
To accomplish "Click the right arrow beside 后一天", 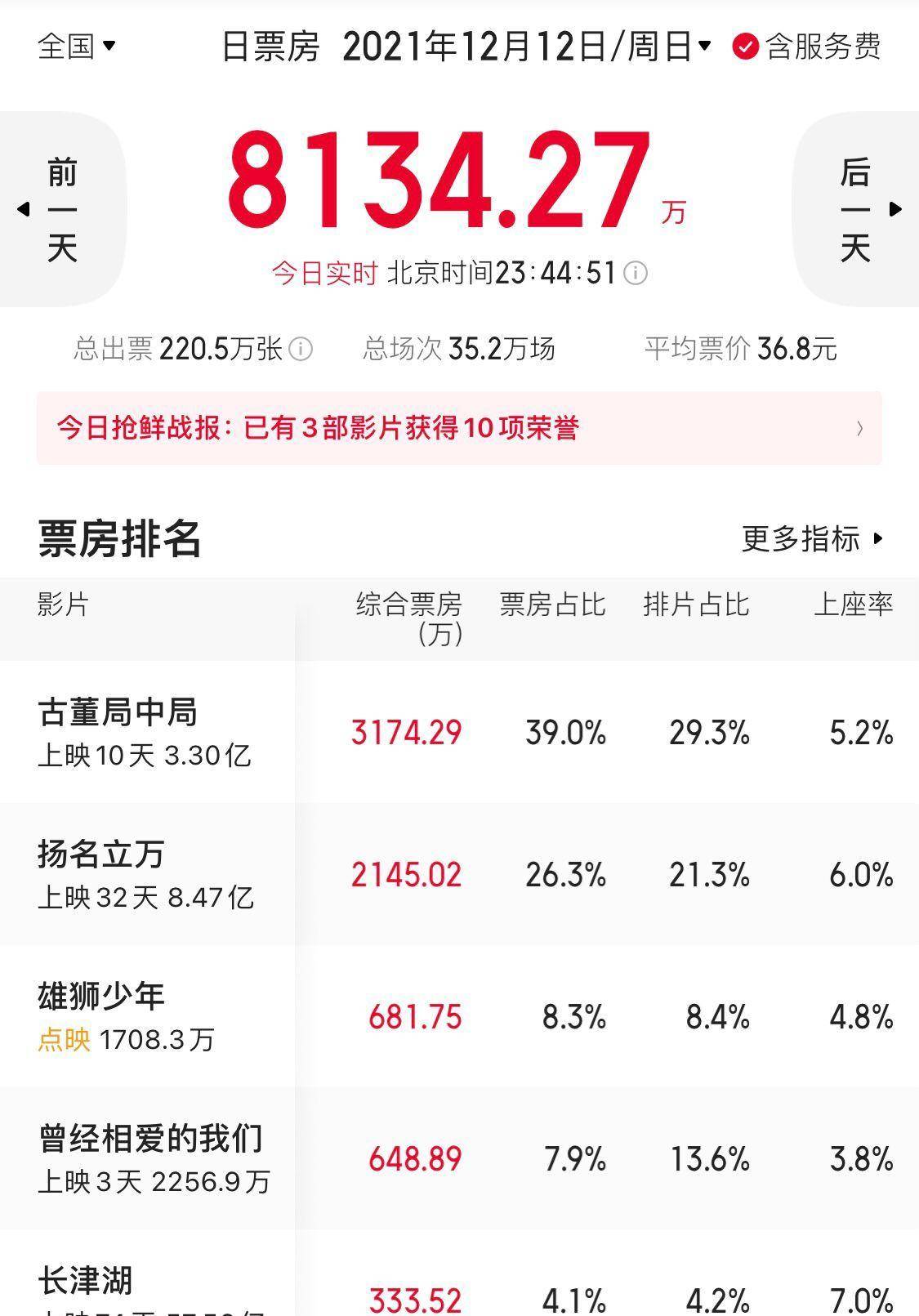I will pyautogui.click(x=897, y=207).
